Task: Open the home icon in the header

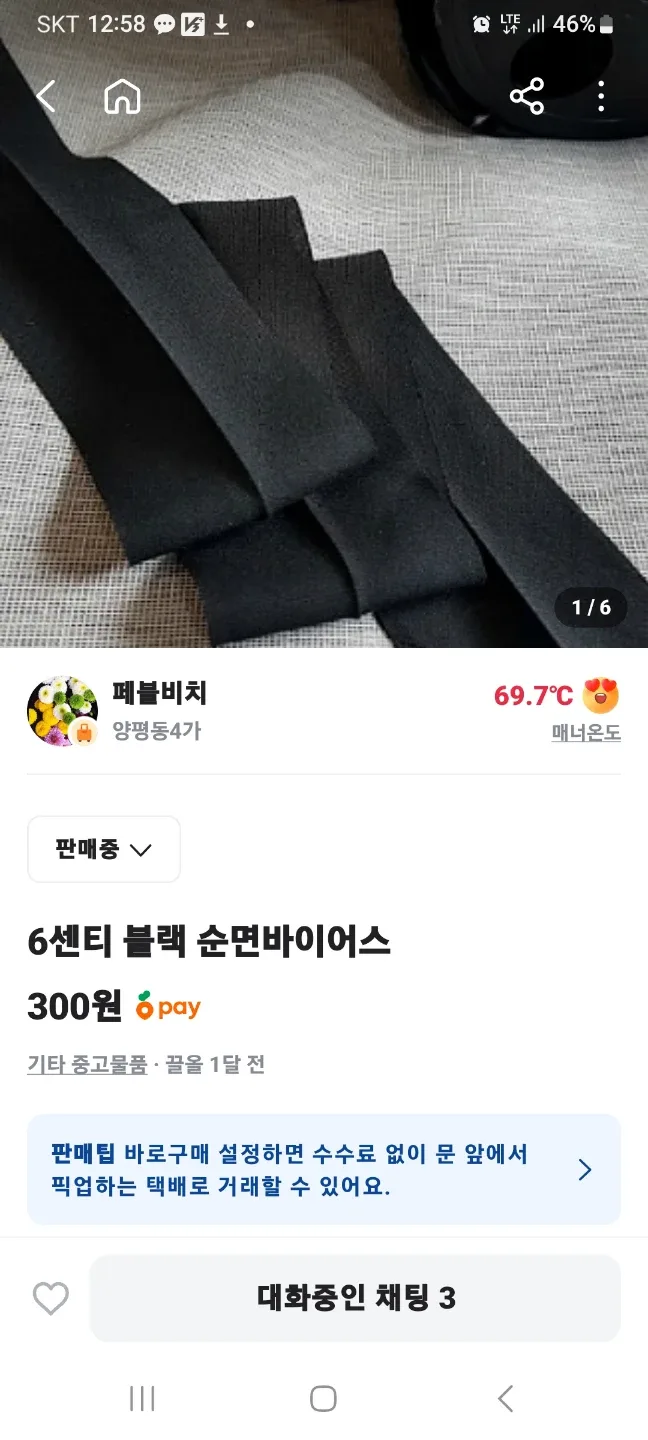Action: coord(122,97)
